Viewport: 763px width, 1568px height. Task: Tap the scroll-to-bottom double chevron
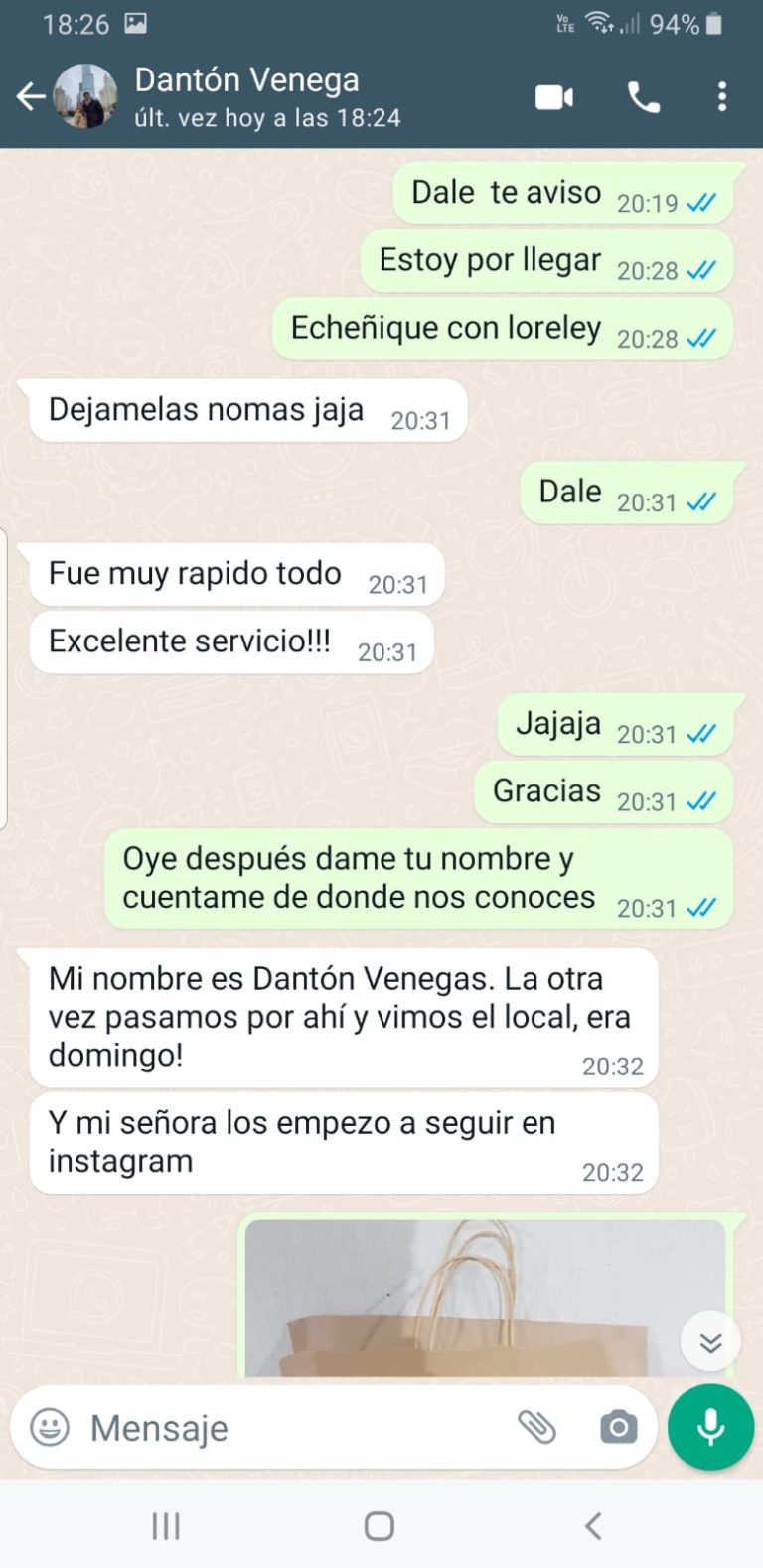click(709, 1341)
